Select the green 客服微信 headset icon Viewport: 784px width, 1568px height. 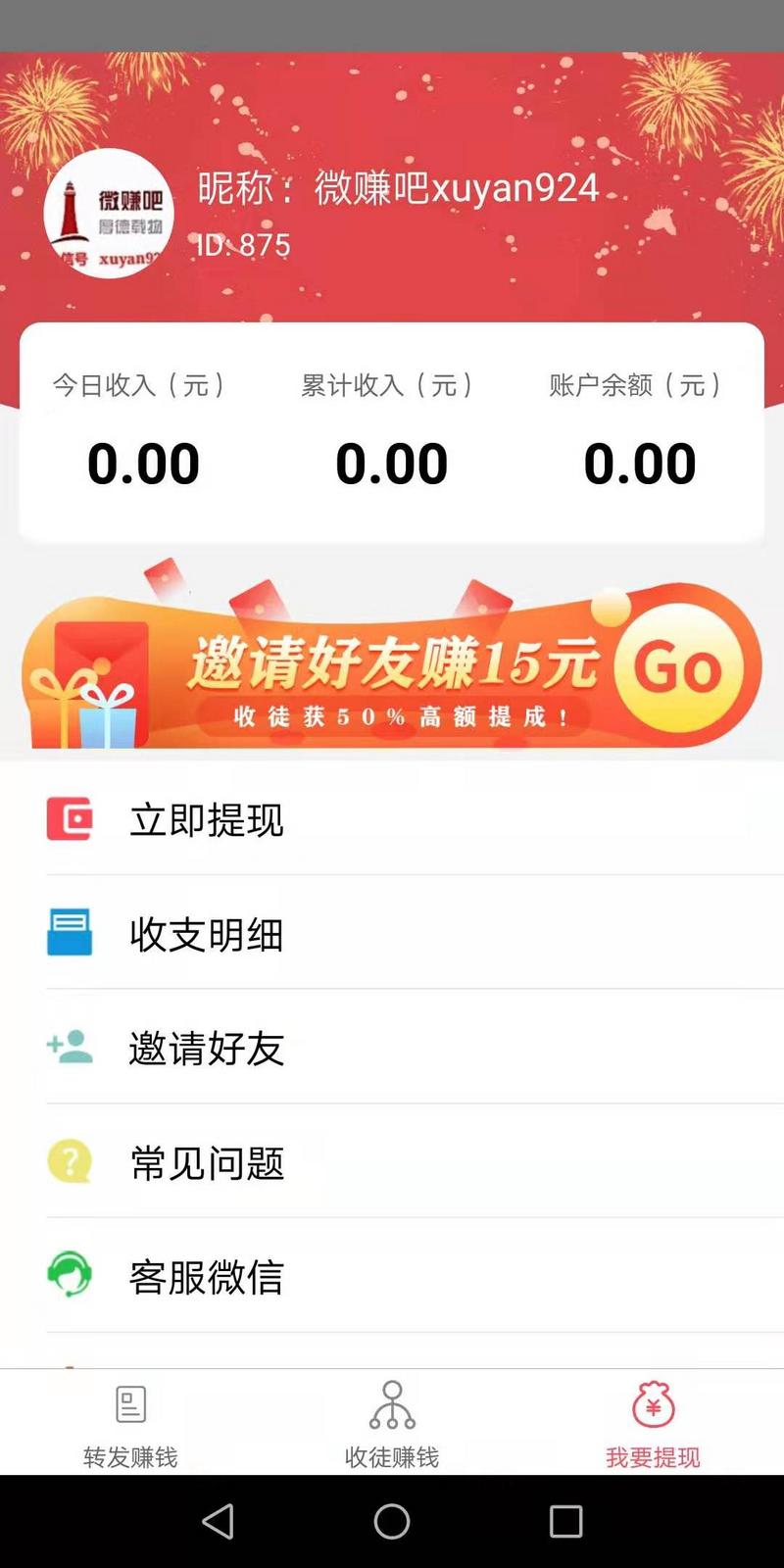(67, 1279)
